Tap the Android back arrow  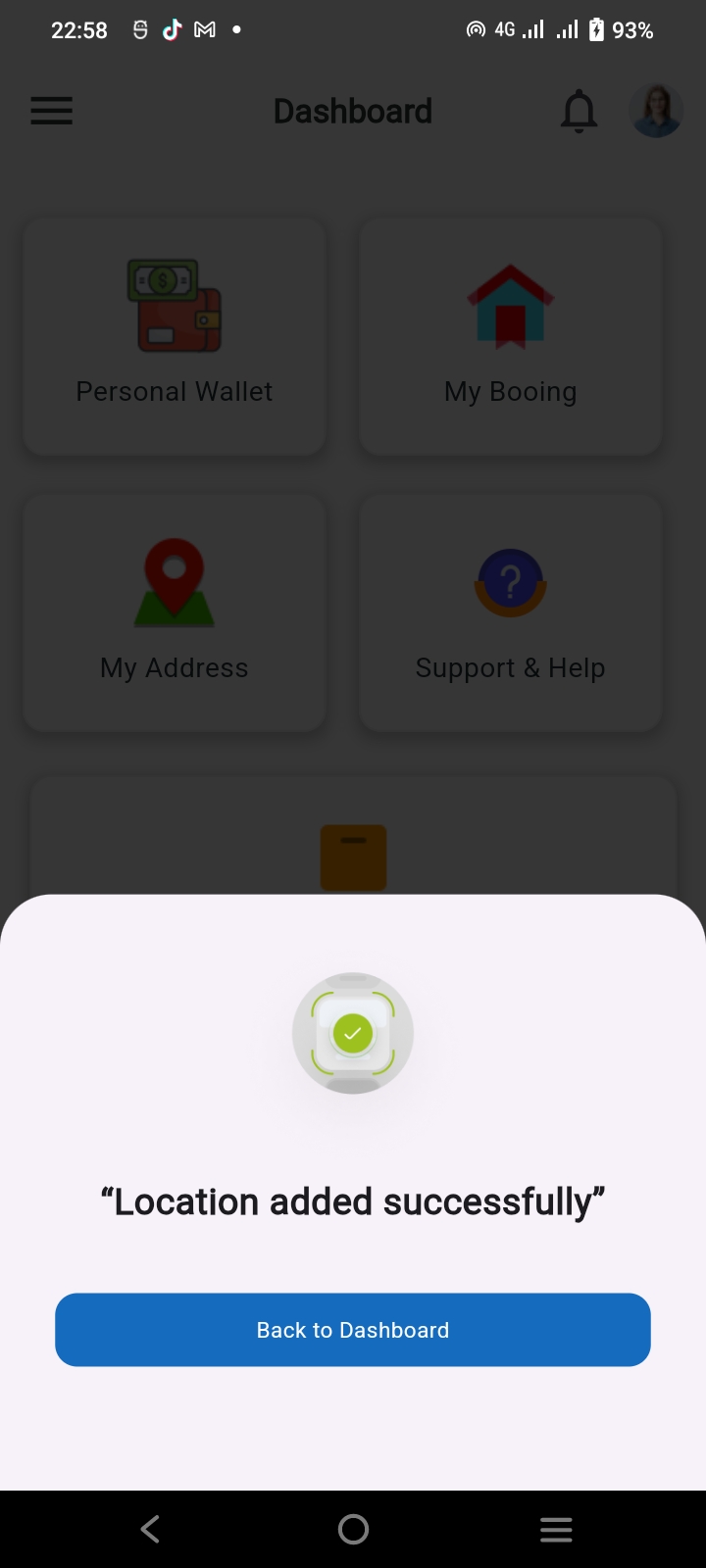(x=149, y=1529)
